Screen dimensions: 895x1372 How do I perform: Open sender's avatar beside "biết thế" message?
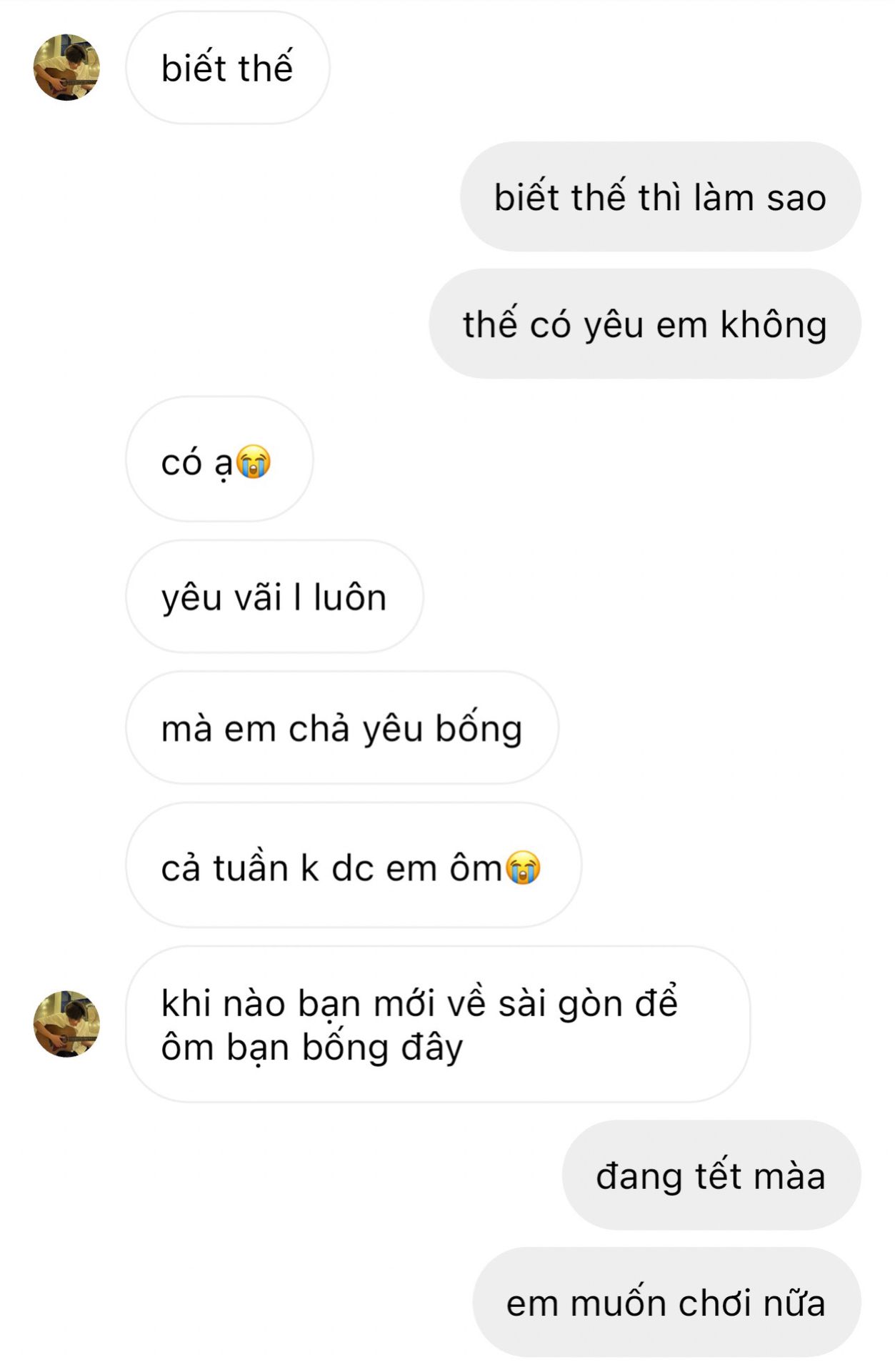point(66,67)
